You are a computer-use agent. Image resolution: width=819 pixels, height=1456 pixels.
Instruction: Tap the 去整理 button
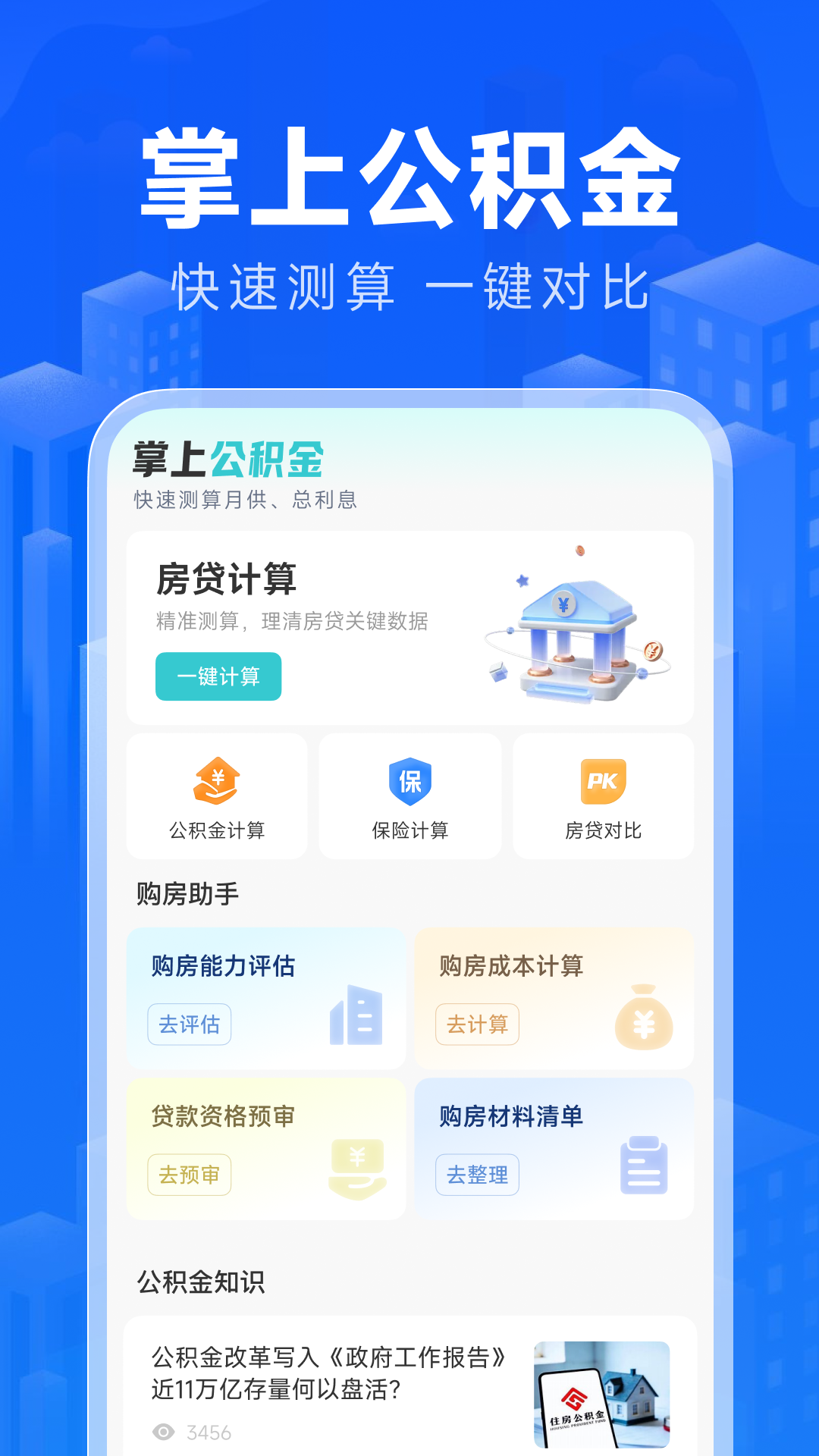477,1174
